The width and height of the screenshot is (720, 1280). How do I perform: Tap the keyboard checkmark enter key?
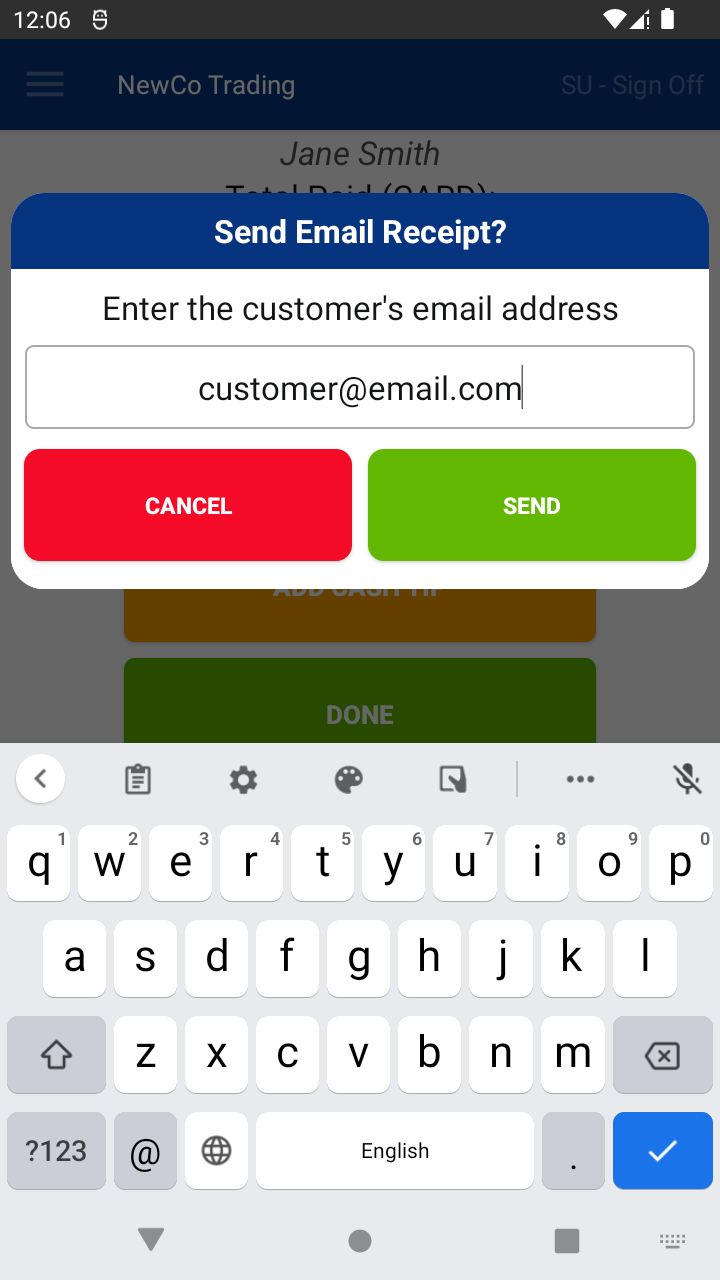(x=662, y=1150)
